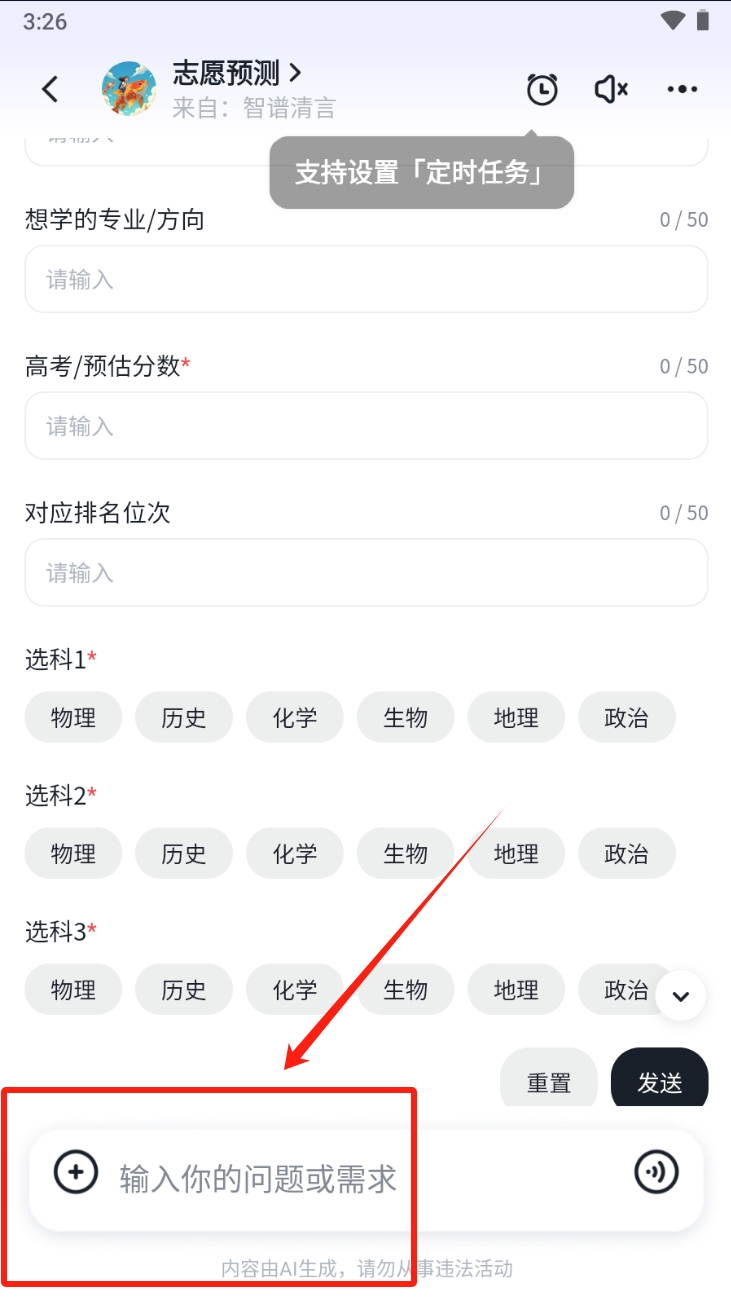The width and height of the screenshot is (731, 1303).
Task: Focus the 对应排名位次 input field
Action: (x=366, y=573)
